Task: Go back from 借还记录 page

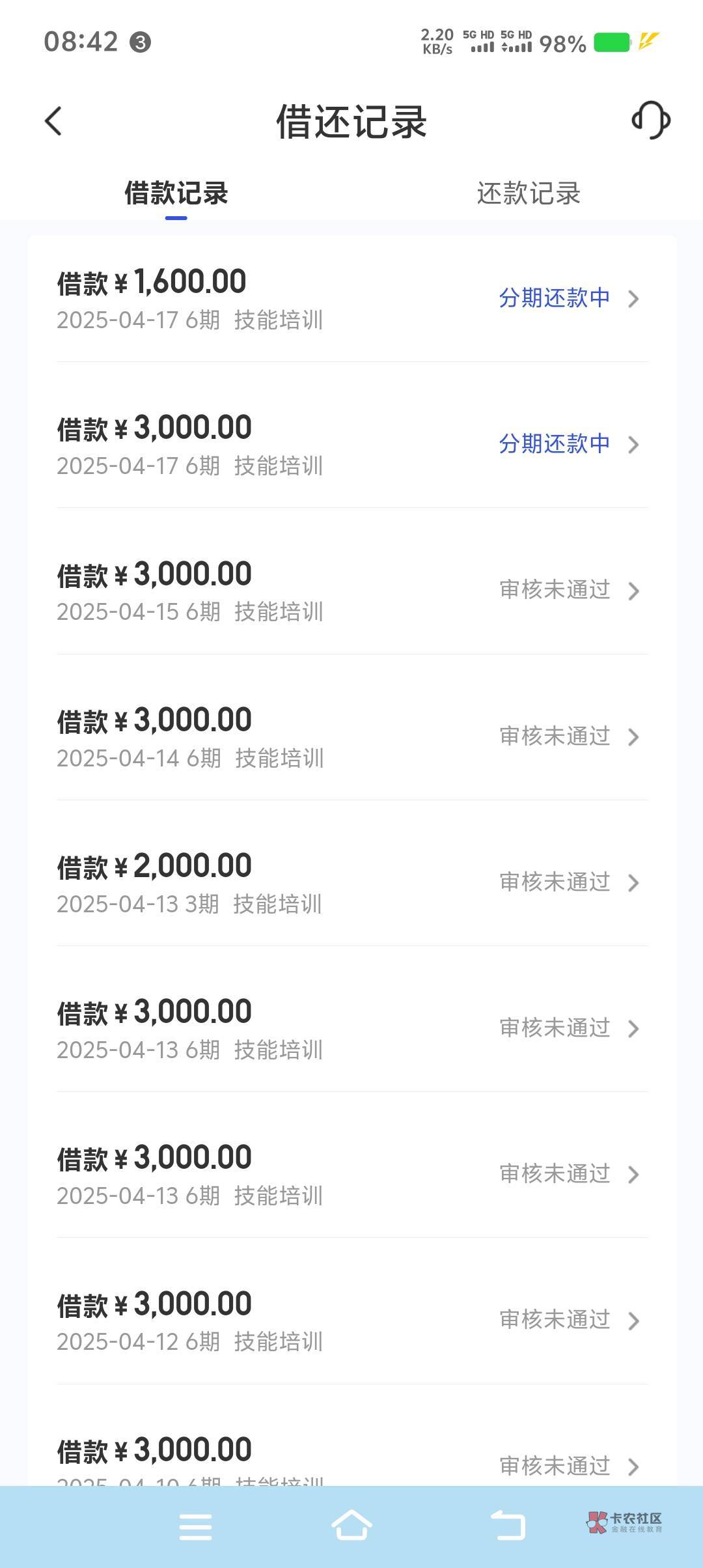Action: [x=53, y=121]
